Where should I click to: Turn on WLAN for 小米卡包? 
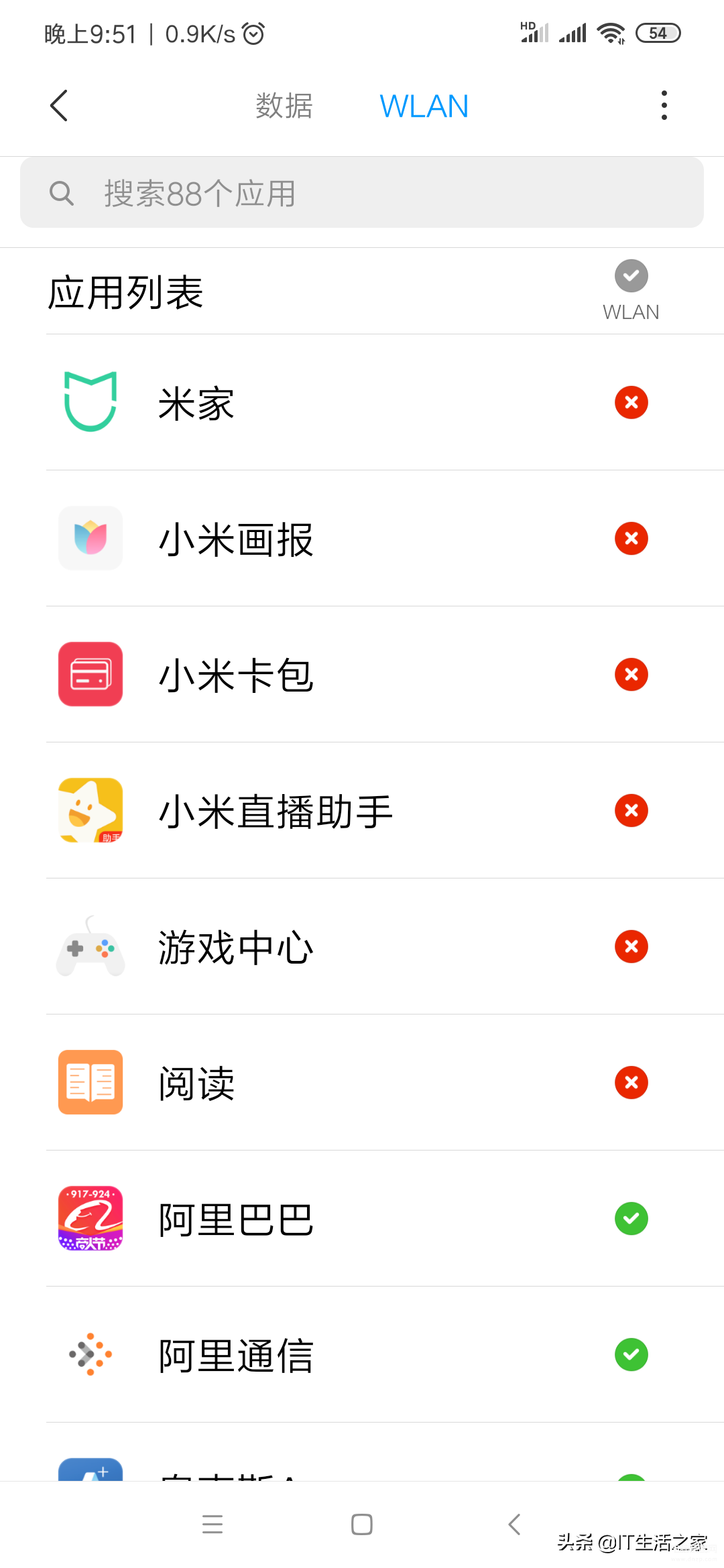point(631,674)
